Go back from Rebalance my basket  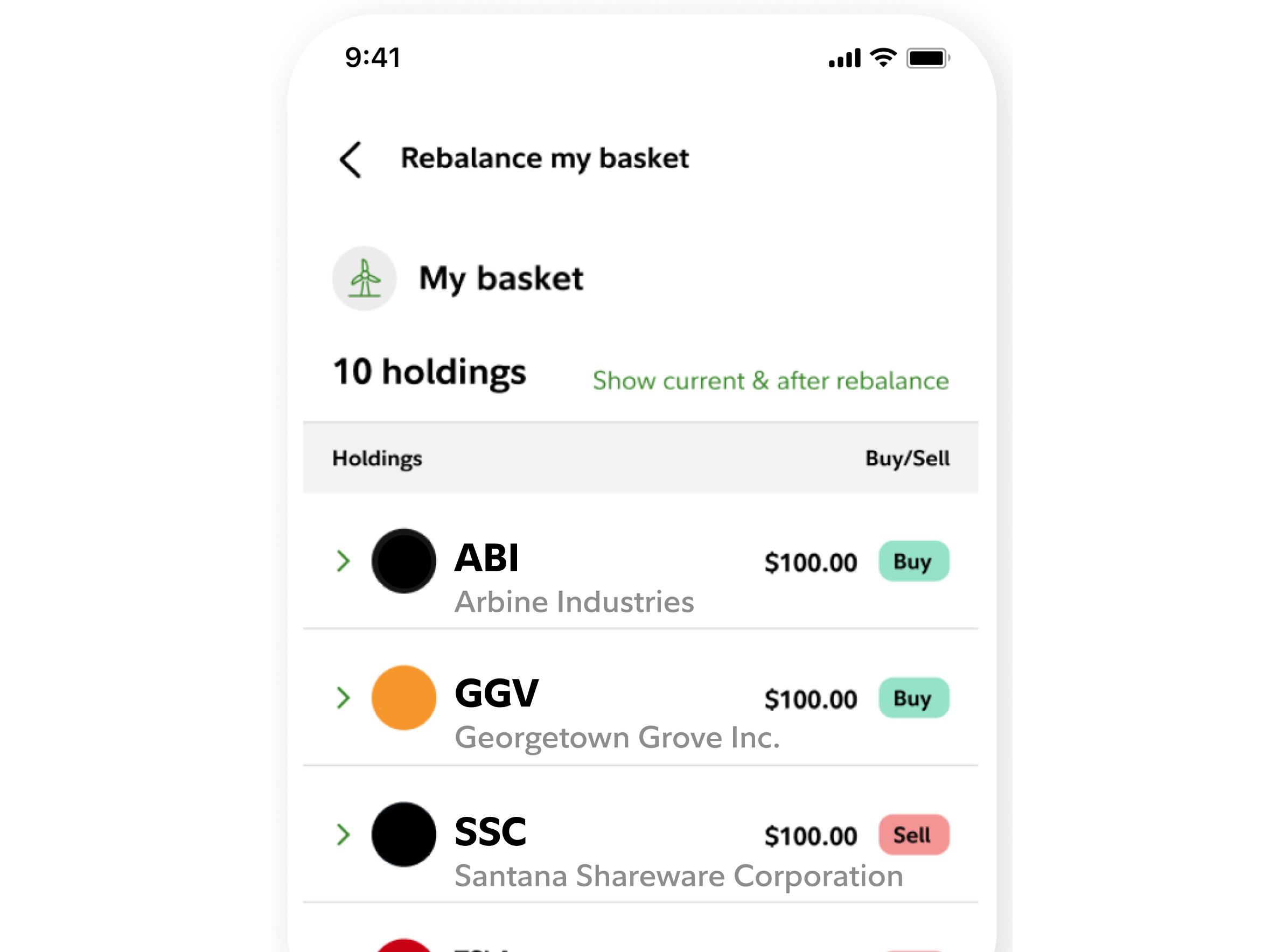coord(351,159)
